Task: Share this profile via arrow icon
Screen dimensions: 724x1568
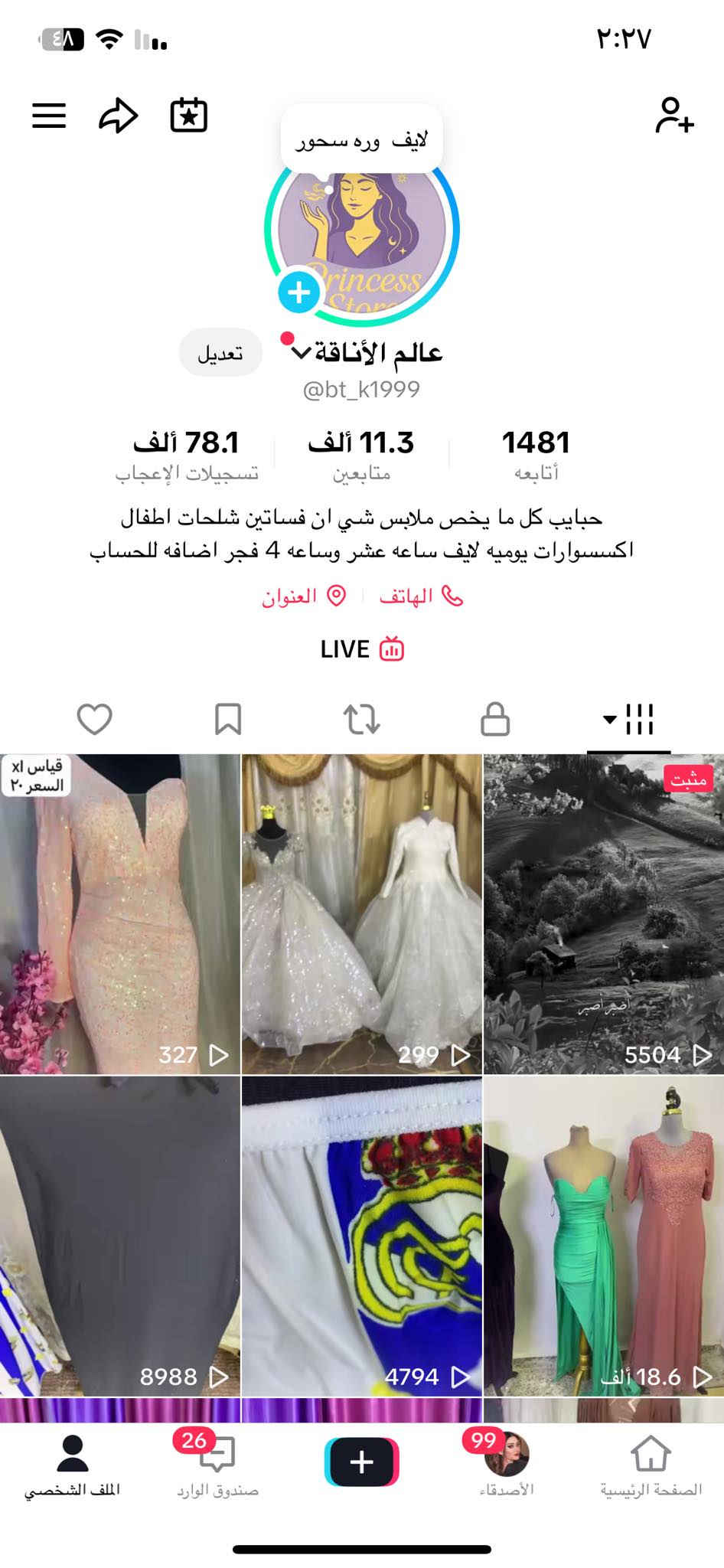Action: [x=119, y=116]
